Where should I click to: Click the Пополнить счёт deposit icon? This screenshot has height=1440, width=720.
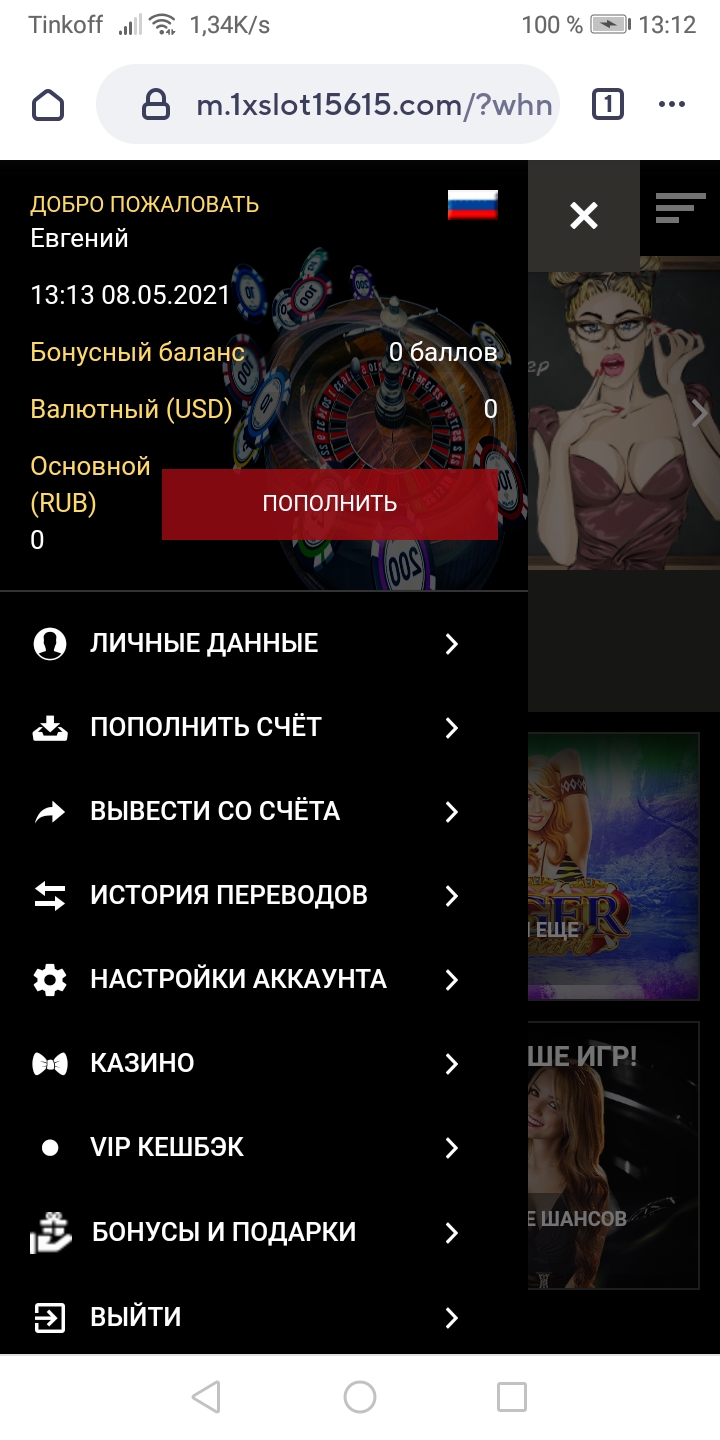click(x=47, y=727)
